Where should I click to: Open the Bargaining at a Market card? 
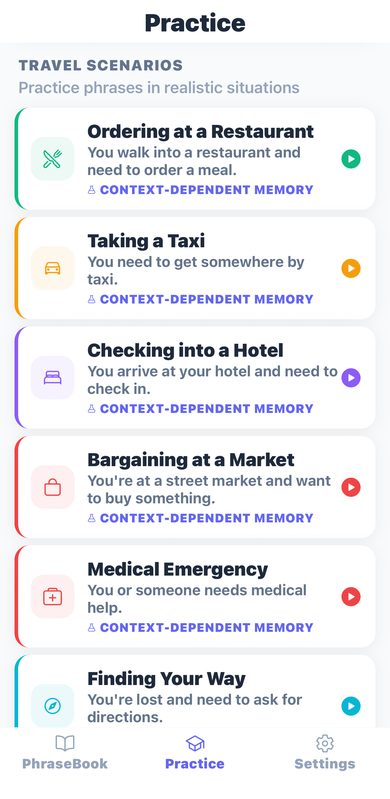pyautogui.click(x=195, y=487)
